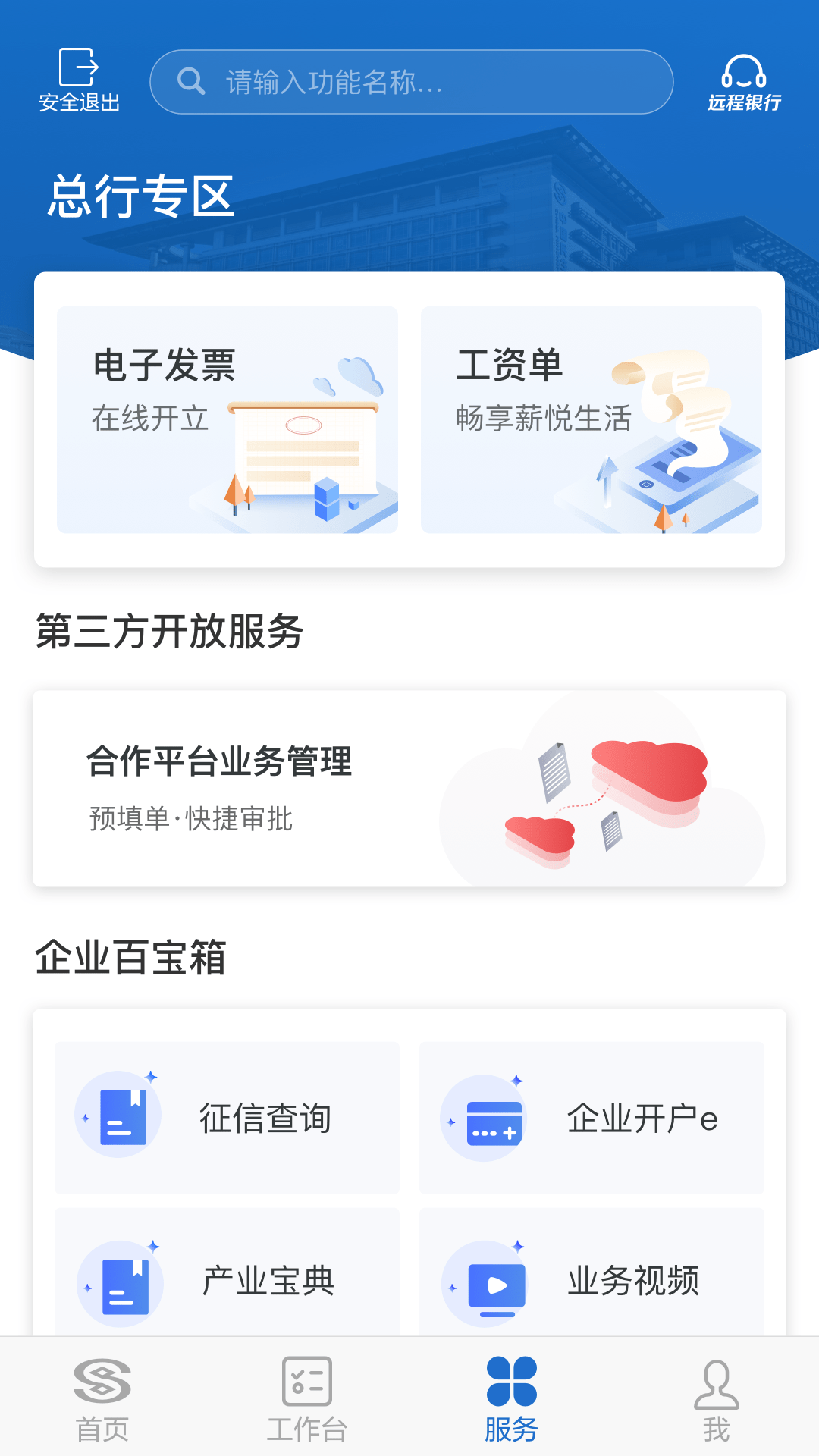
Task: Open the 请输入功能名称 search field
Action: 411,82
